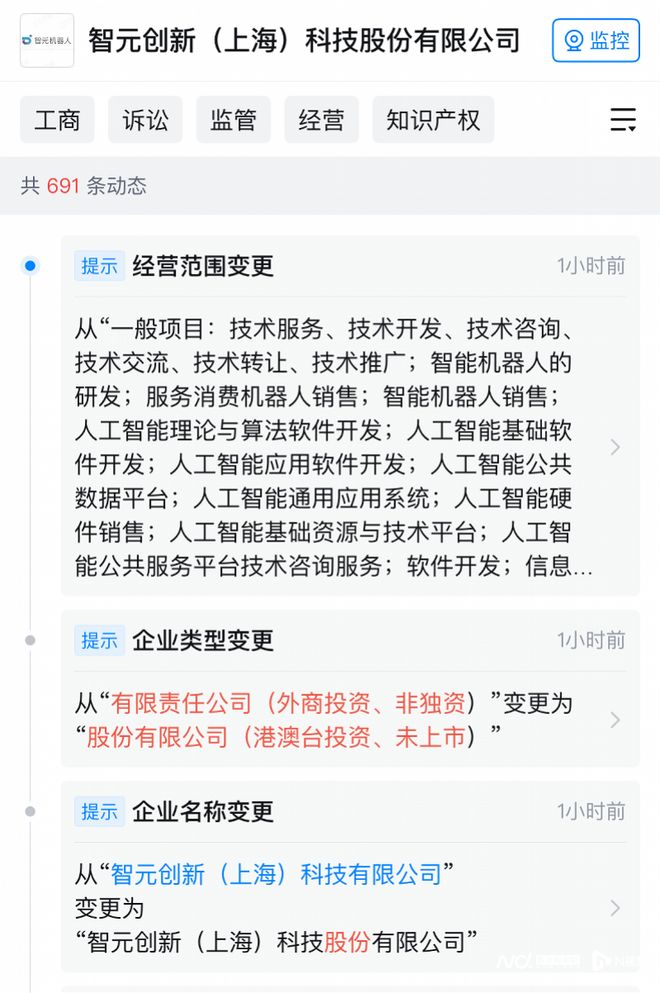Select the 工商 category chip
The width and height of the screenshot is (660, 993).
point(57,120)
